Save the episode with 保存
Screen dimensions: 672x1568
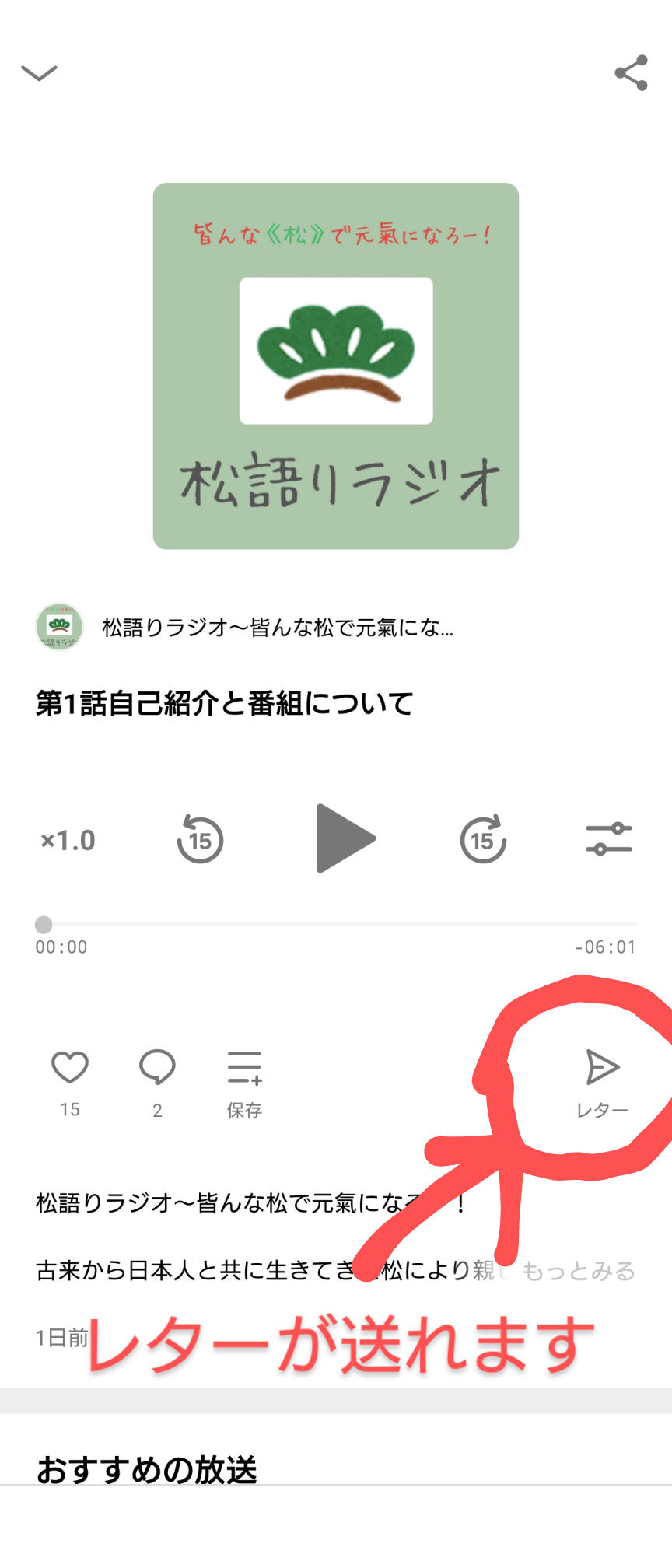click(244, 1083)
